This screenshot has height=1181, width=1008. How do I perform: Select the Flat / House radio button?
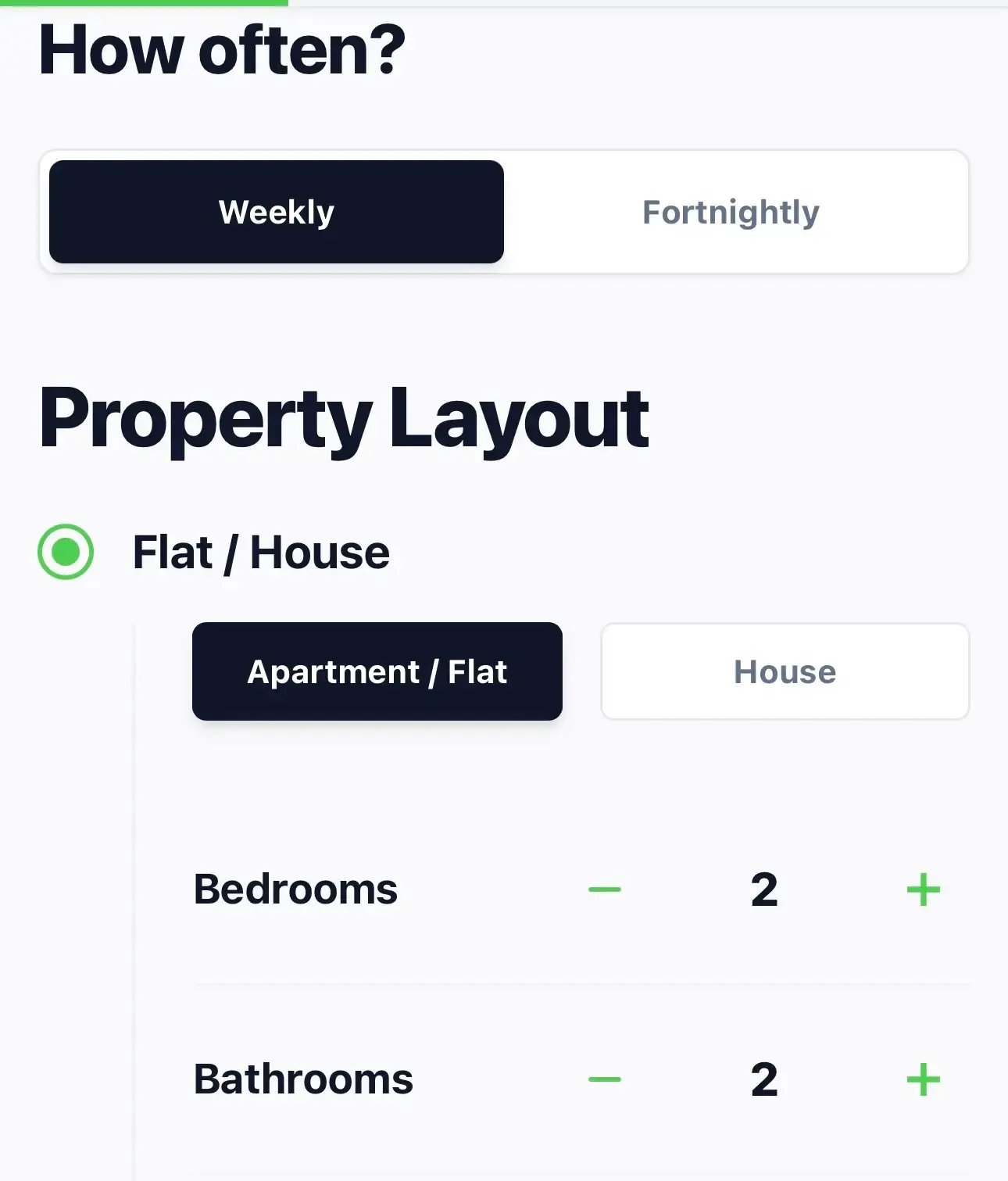(66, 552)
